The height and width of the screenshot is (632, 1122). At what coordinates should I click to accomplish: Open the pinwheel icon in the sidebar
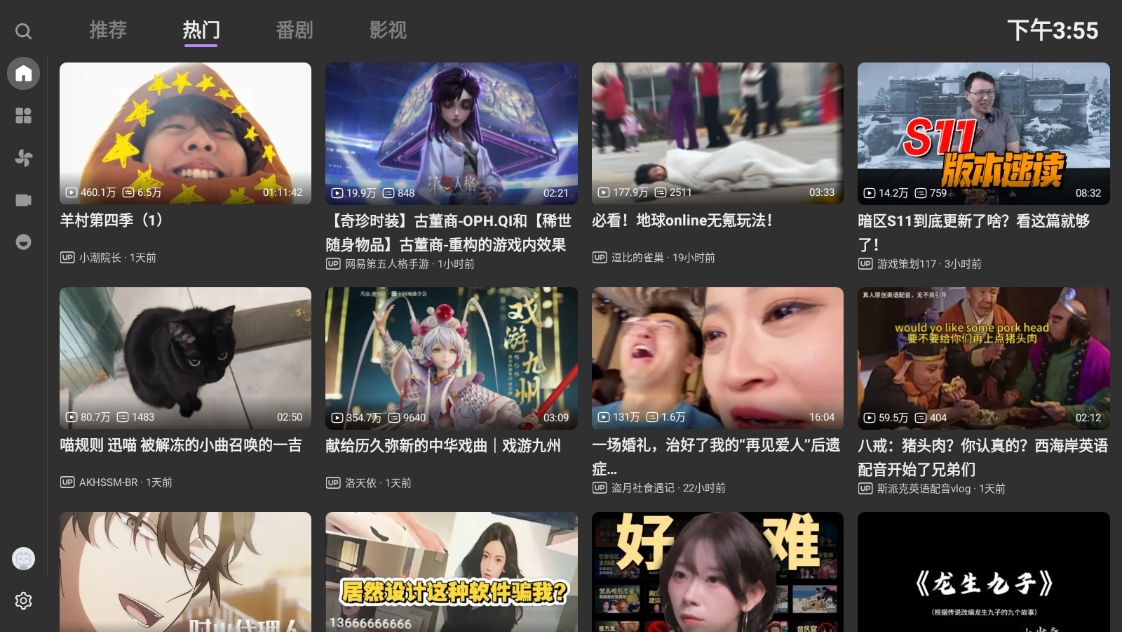23,158
